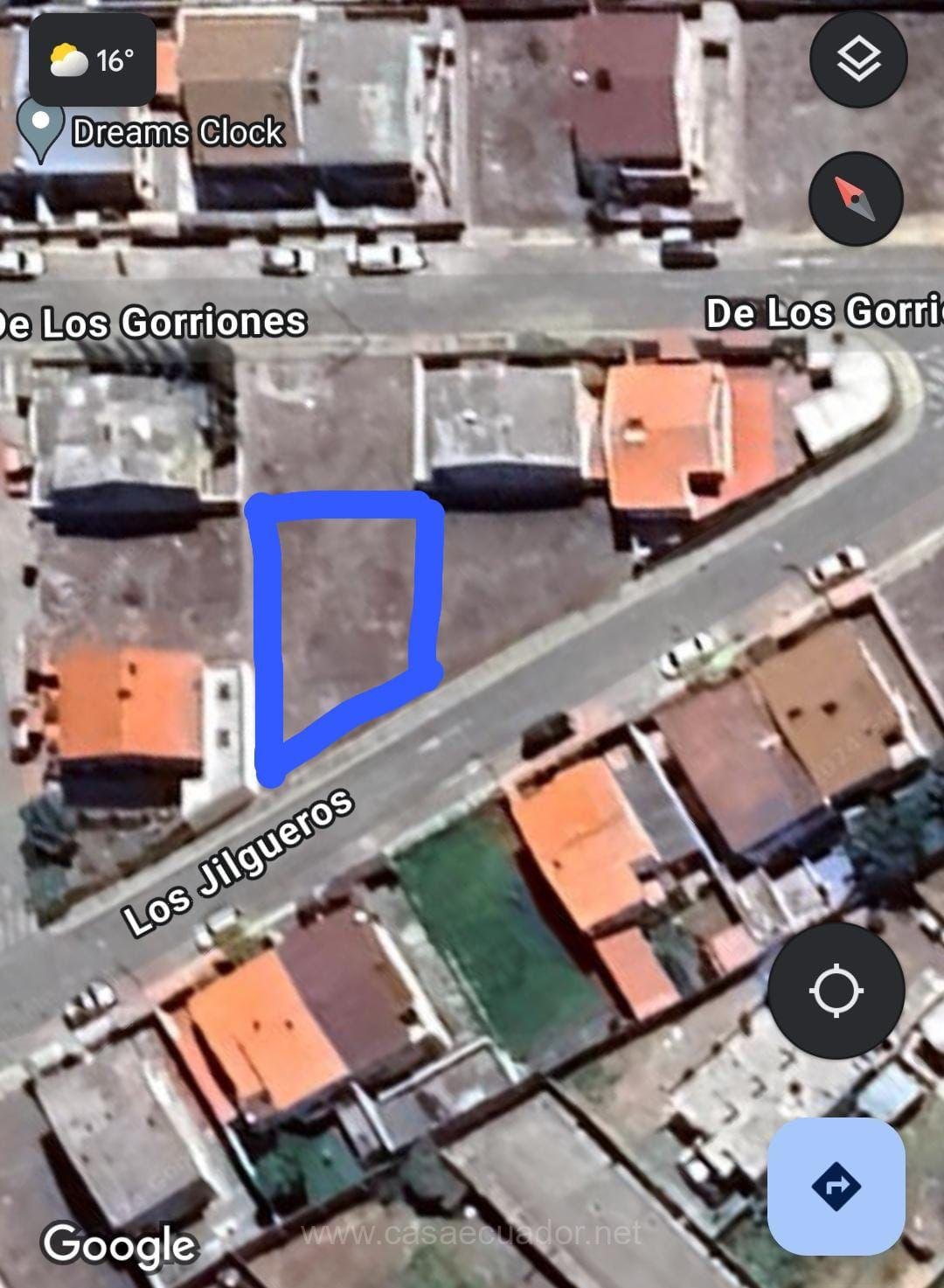
Task: Open the directions button
Action: click(836, 1186)
